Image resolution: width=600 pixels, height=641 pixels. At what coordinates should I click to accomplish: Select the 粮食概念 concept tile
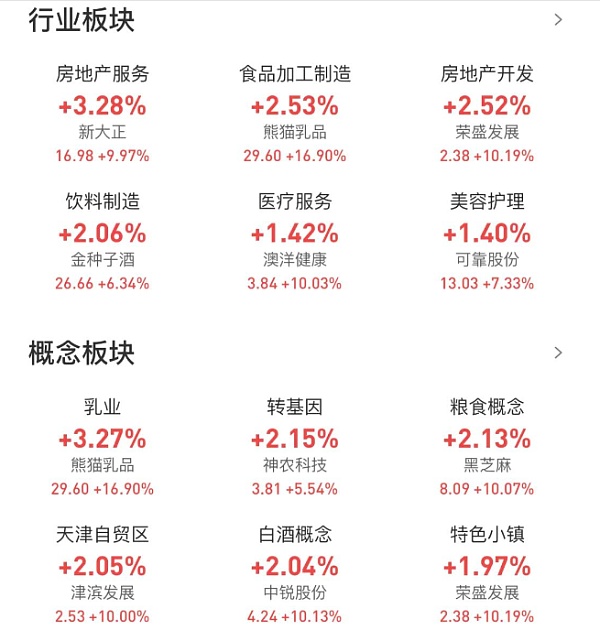(487, 447)
